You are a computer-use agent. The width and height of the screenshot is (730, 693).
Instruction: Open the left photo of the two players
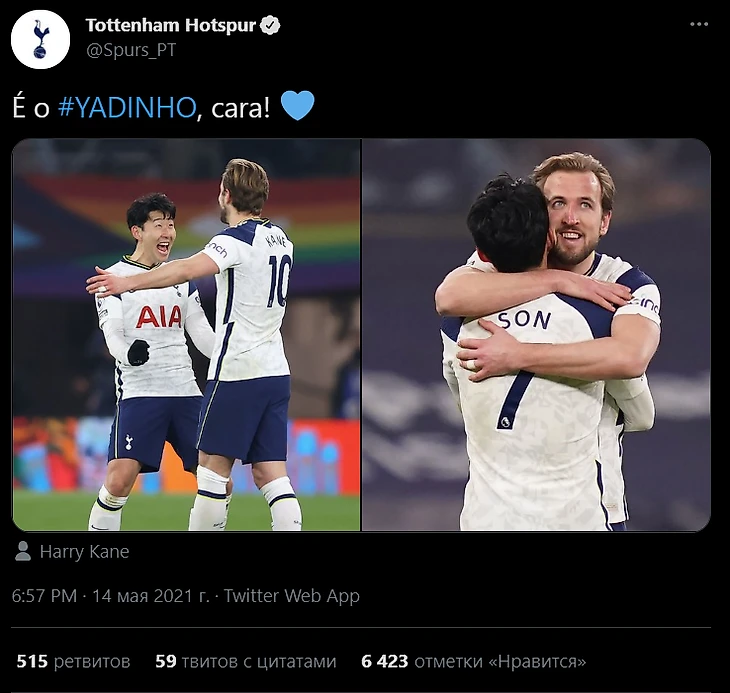pos(186,335)
